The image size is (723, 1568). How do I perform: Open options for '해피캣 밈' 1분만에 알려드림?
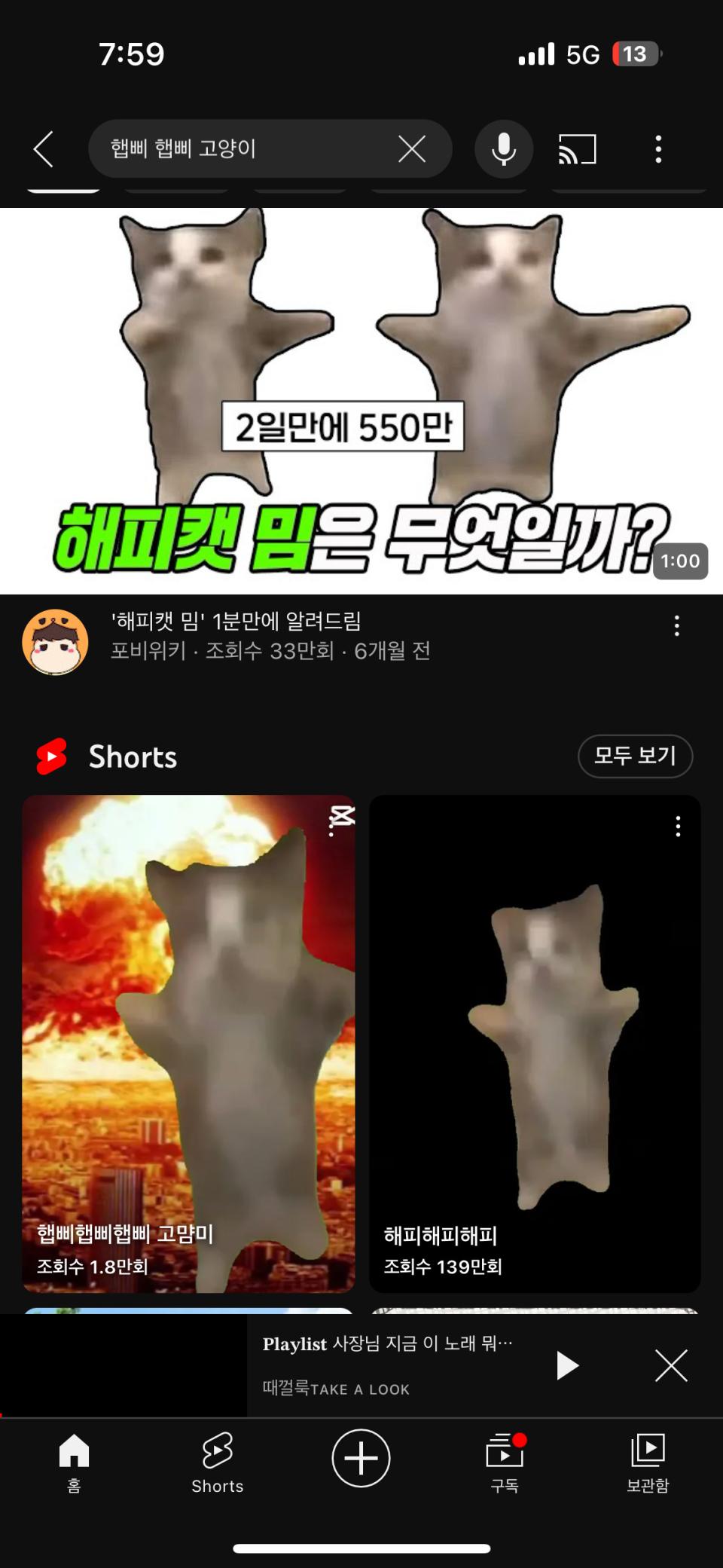point(676,625)
